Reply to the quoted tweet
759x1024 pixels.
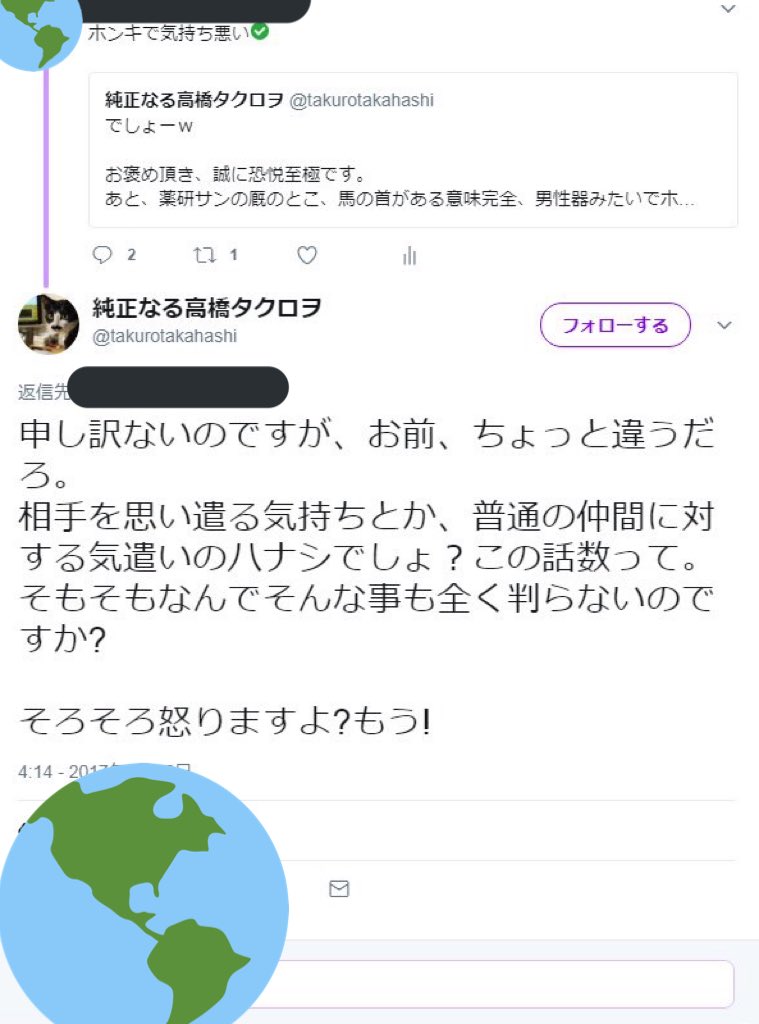click(104, 255)
